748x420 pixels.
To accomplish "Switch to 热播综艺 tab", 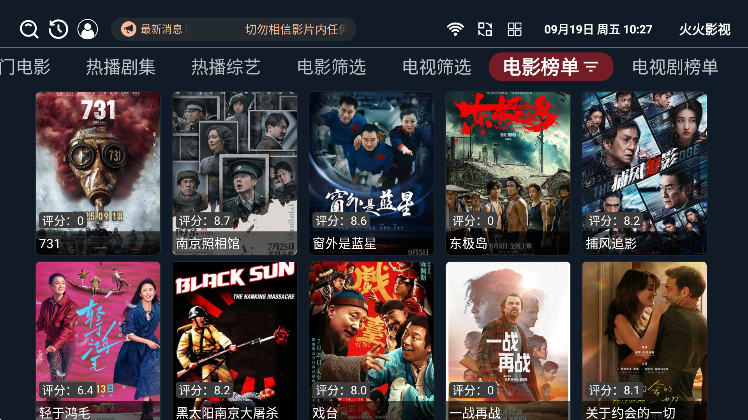I will (x=226, y=67).
